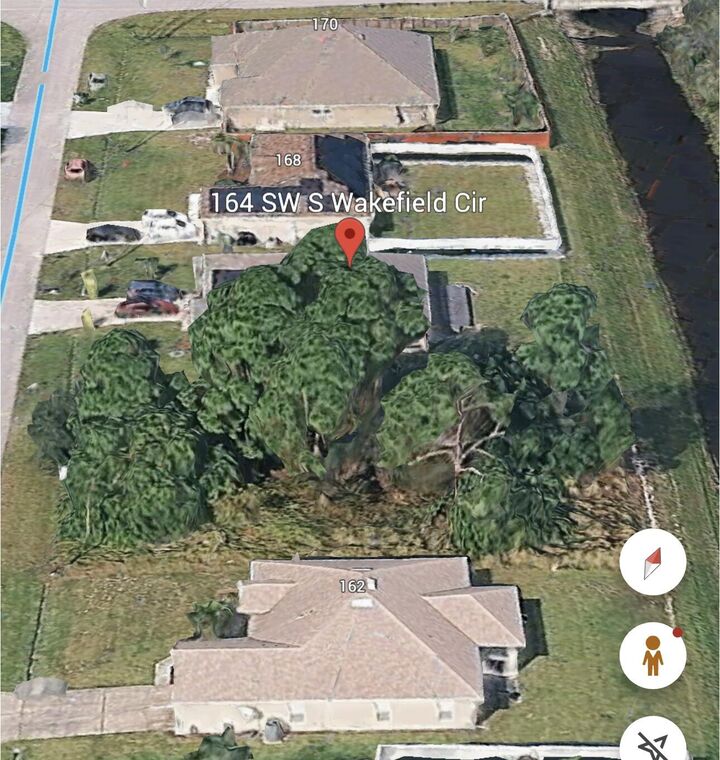Image resolution: width=720 pixels, height=760 pixels.
Task: Tap the red notification dot on Pegman
Action: click(677, 630)
